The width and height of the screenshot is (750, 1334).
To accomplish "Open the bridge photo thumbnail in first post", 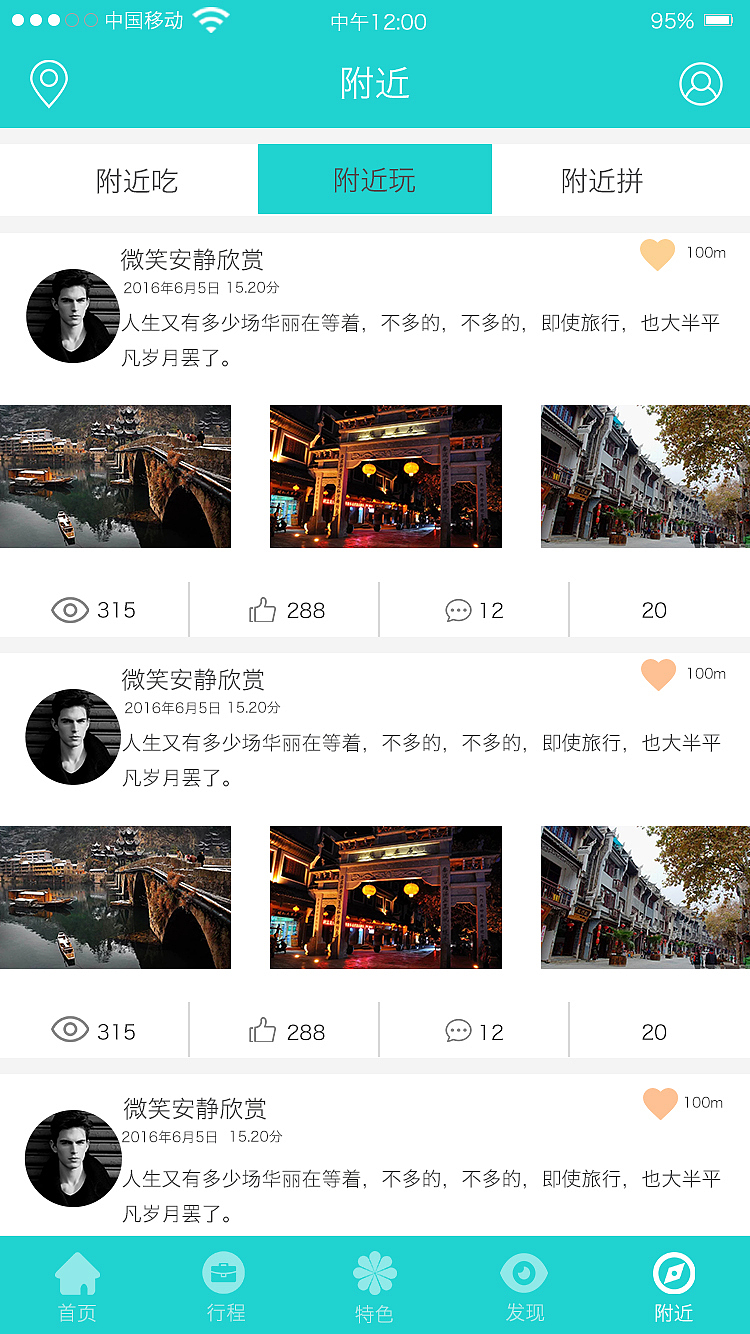I will pyautogui.click(x=115, y=476).
